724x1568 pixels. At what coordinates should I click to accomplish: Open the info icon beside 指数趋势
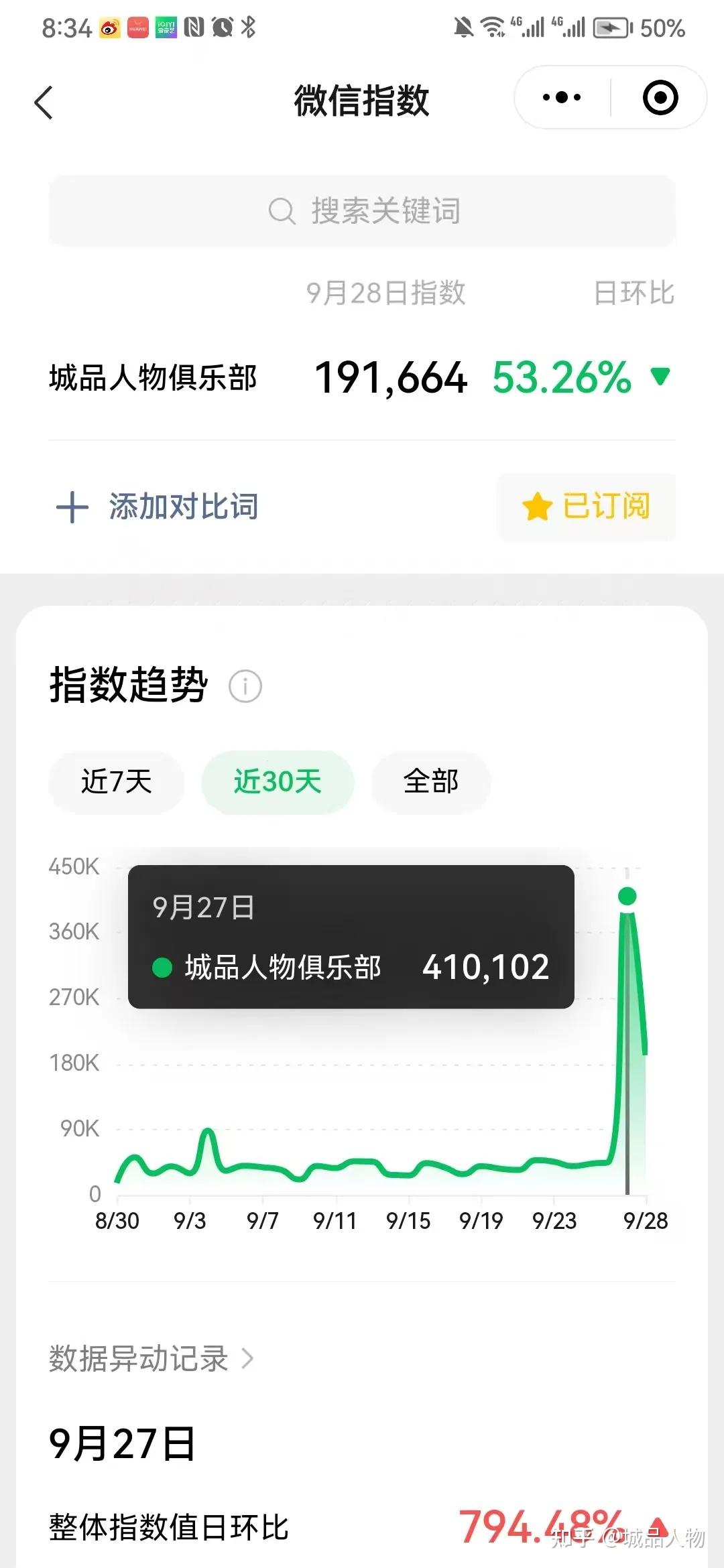pos(245,686)
